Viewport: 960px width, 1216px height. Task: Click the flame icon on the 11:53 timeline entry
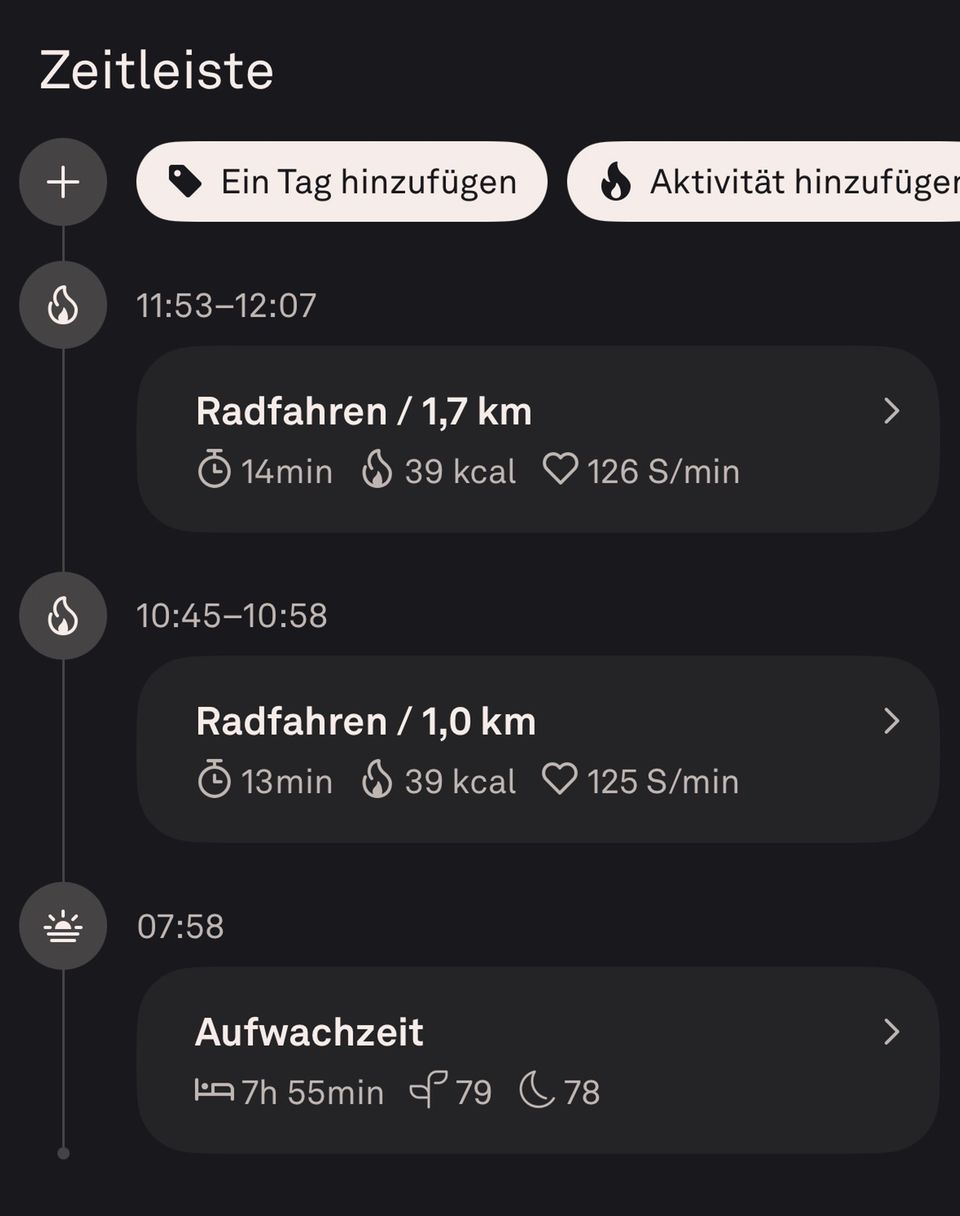62,305
